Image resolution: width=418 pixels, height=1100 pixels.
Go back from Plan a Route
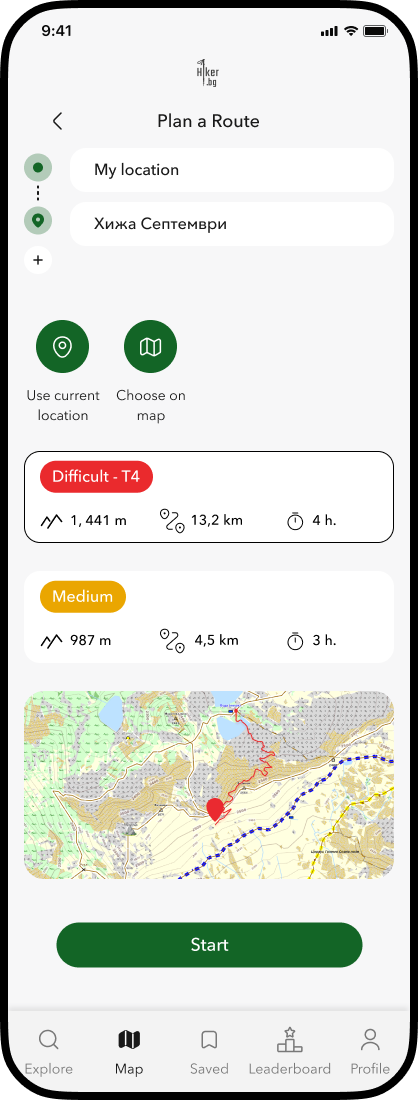(58, 121)
